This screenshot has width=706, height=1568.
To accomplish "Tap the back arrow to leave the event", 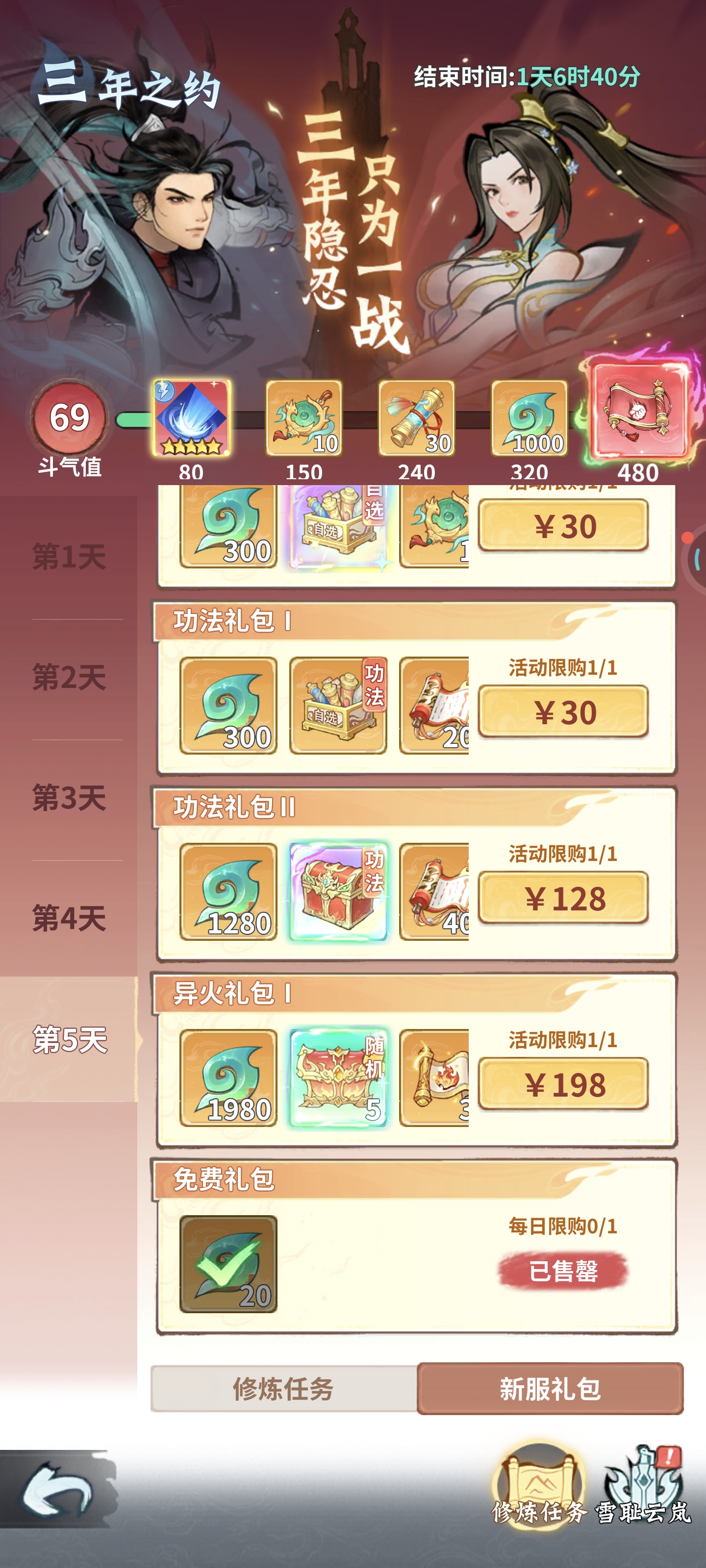I will point(58,1490).
